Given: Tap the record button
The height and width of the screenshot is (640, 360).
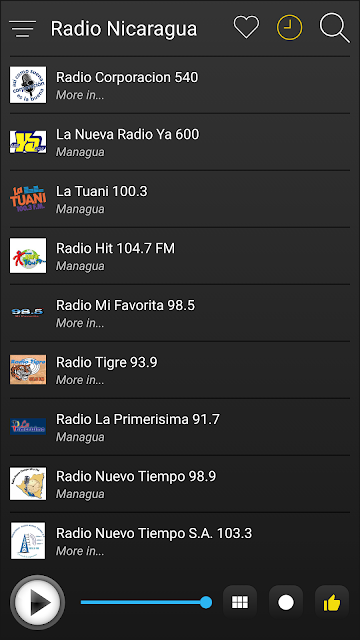Looking at the screenshot, I should [x=286, y=602].
